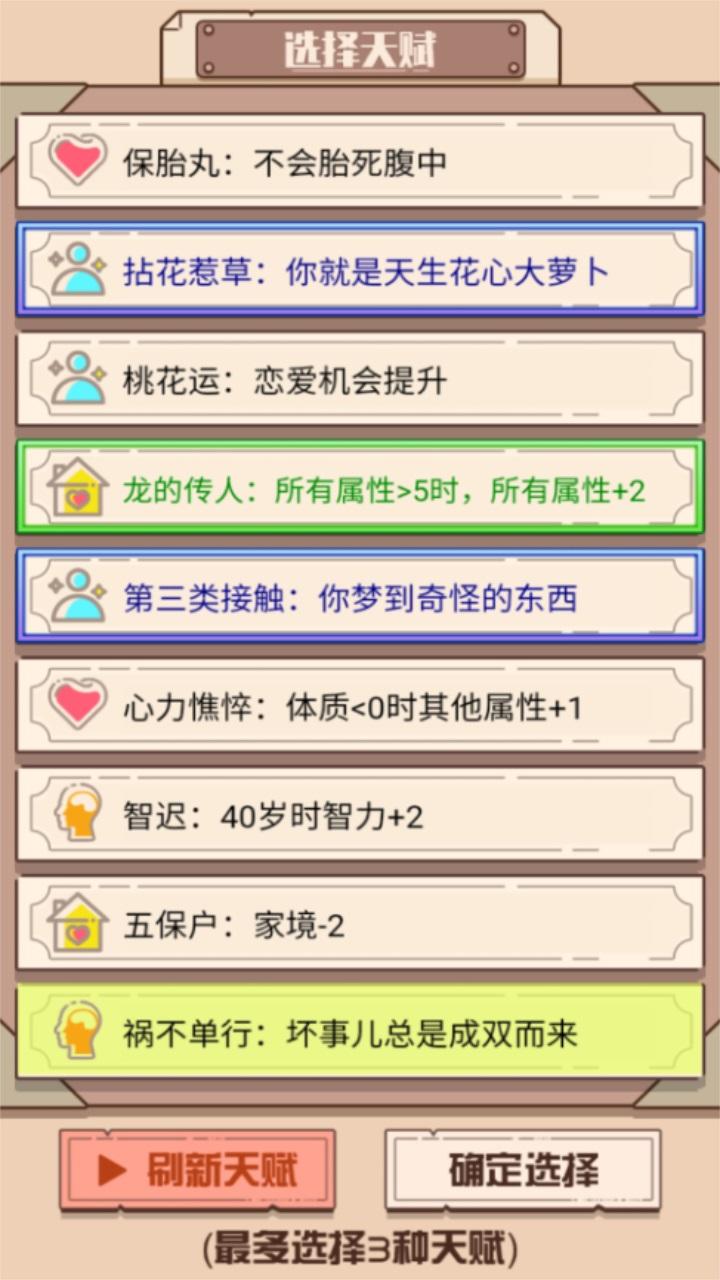720x1280 pixels.
Task: Choose the 桃花运 talent
Action: point(360,379)
